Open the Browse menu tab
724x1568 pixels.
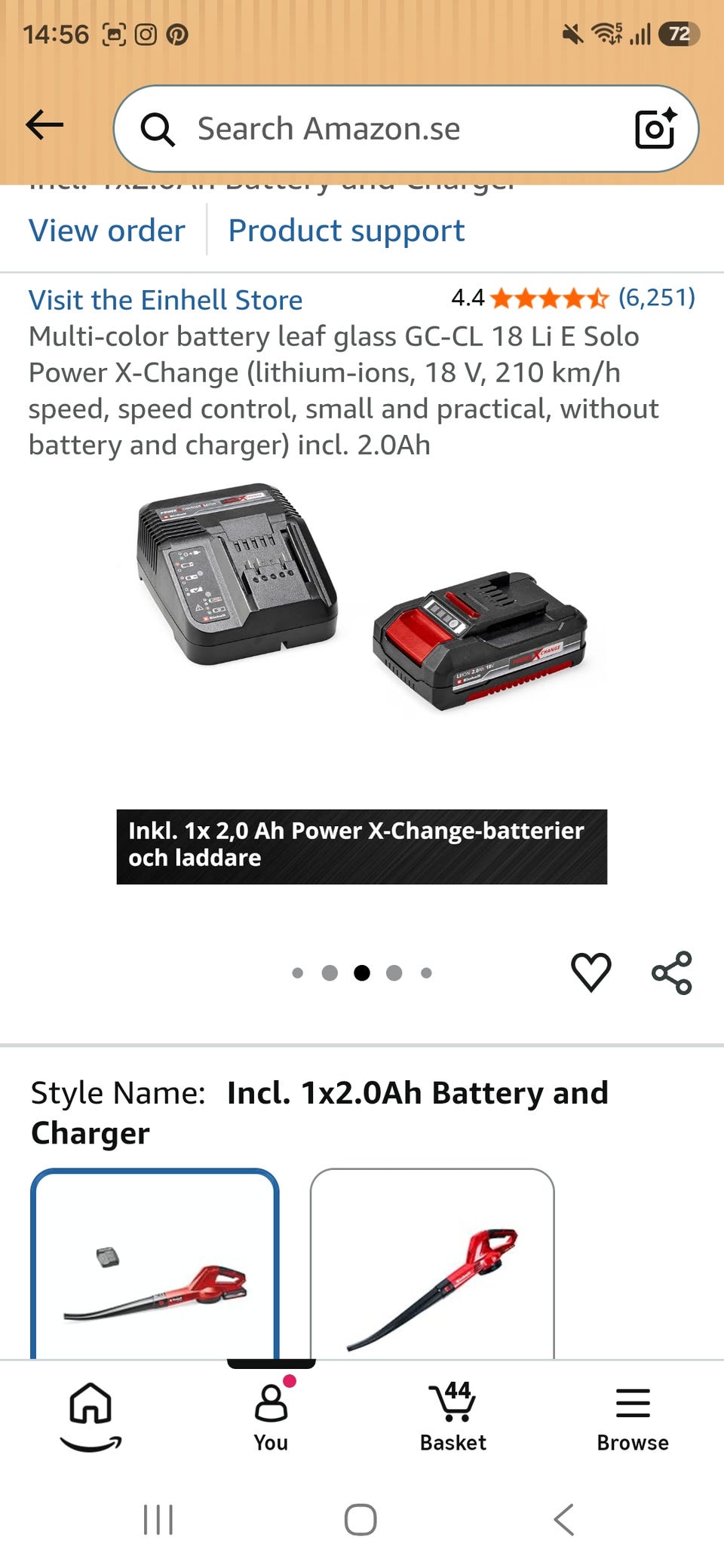click(633, 1416)
